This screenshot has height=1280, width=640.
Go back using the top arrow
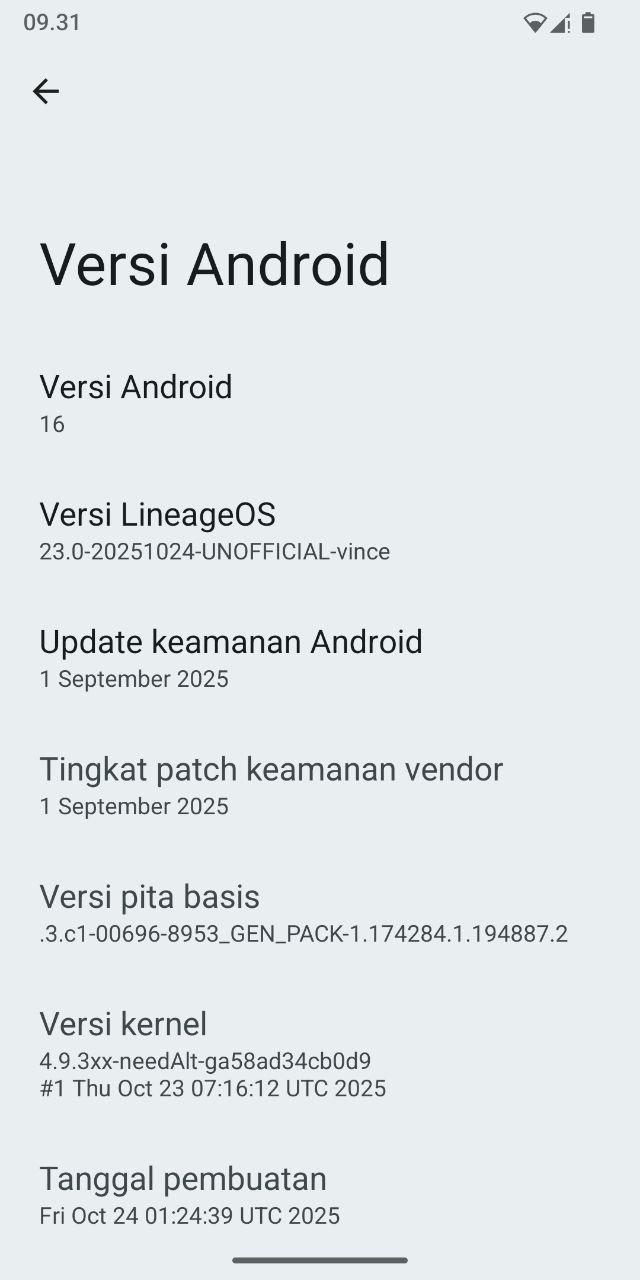click(x=46, y=92)
